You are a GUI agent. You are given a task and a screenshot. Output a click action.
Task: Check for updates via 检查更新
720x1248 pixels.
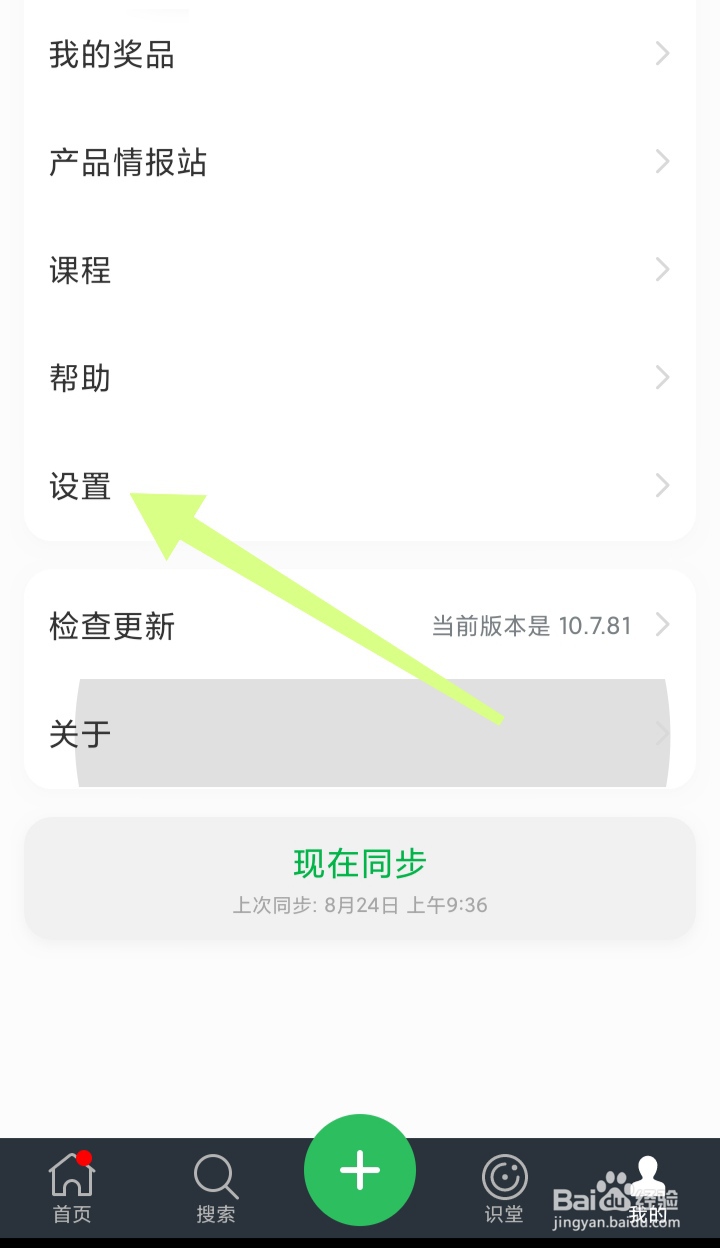[x=113, y=627]
